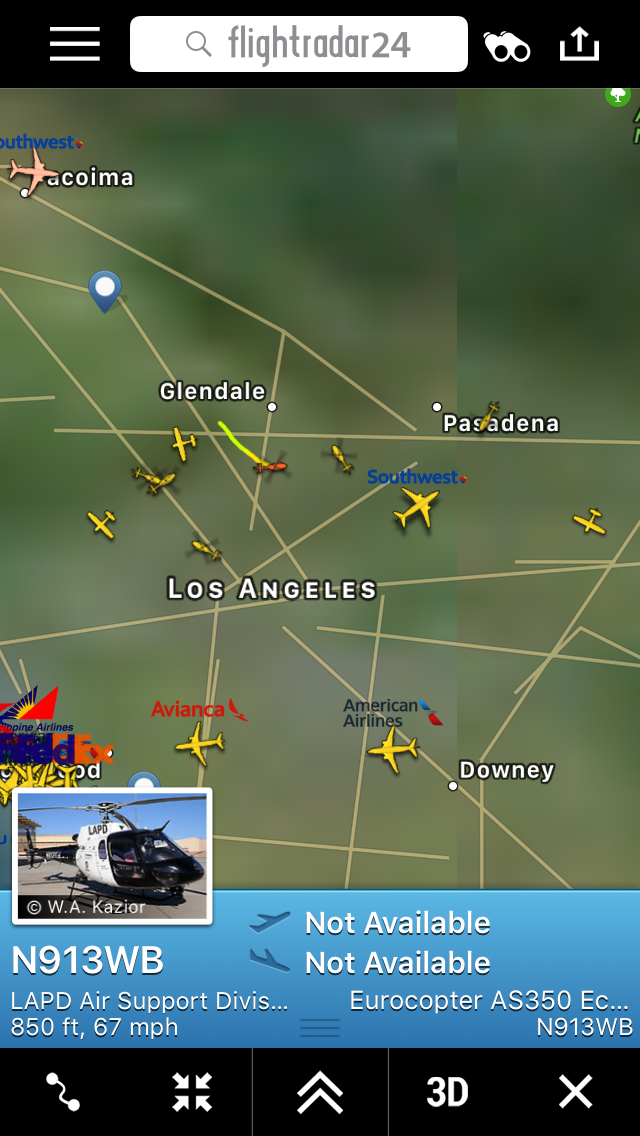Tap the flightradar24 search box
Image resolution: width=640 pixels, height=1136 pixels.
click(x=299, y=44)
